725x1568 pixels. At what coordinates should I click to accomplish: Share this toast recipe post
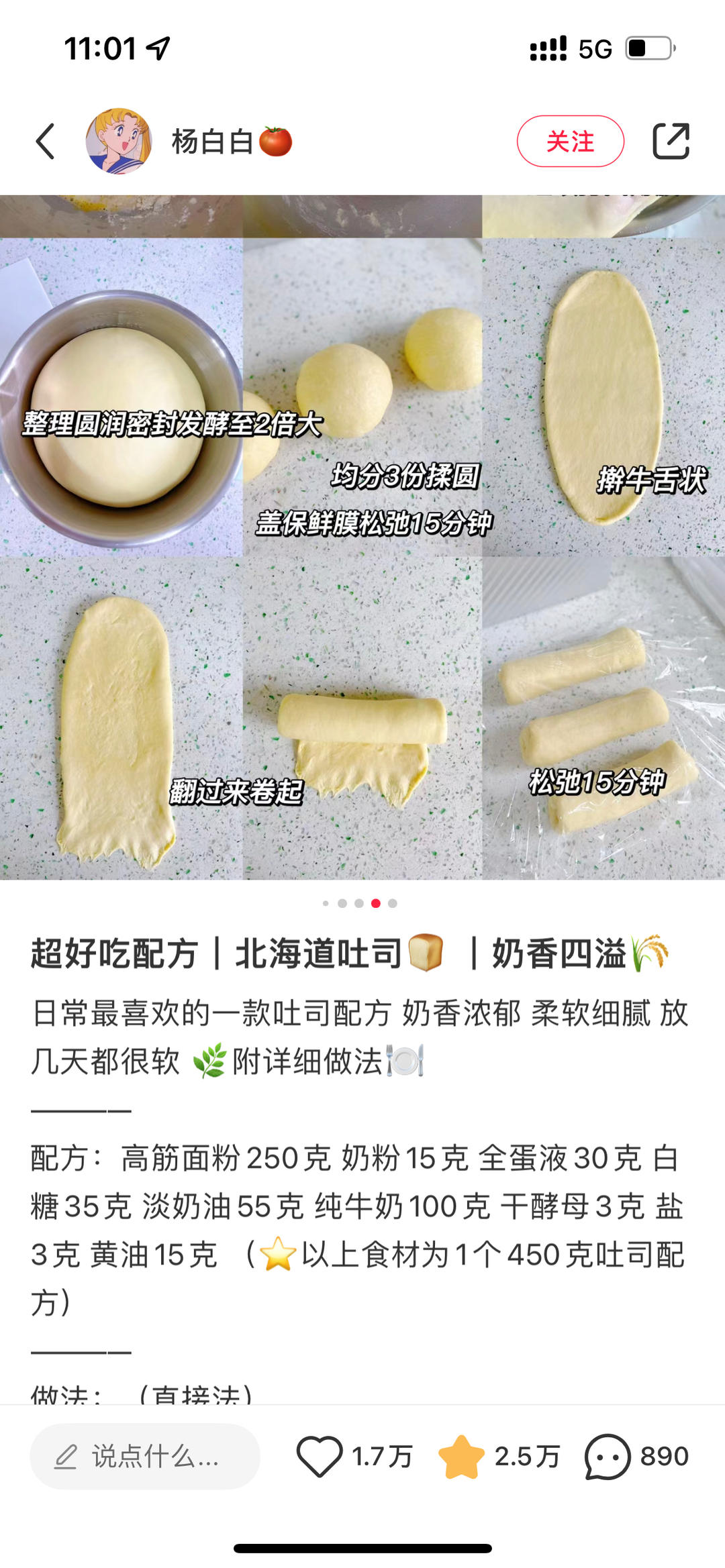tap(671, 142)
